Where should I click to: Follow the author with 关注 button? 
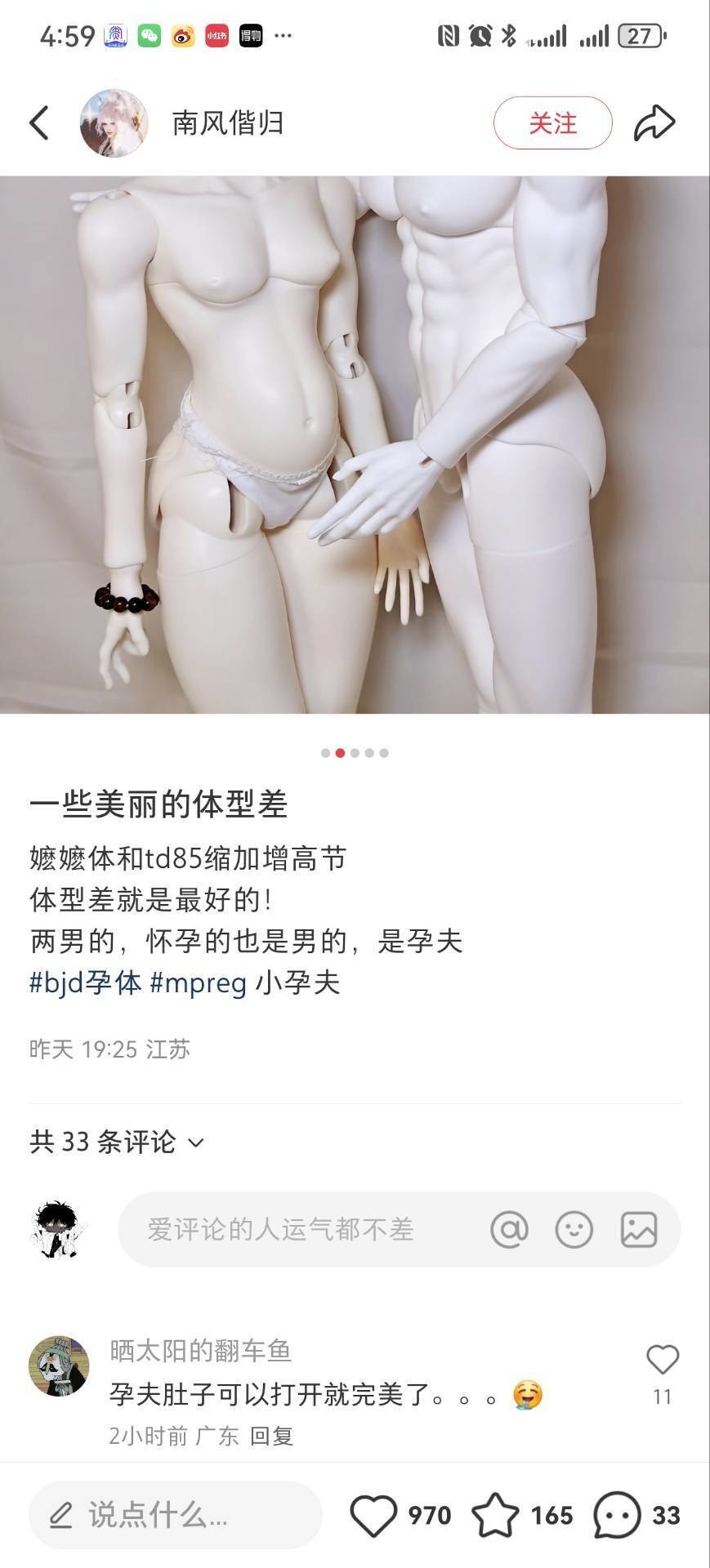tap(552, 123)
